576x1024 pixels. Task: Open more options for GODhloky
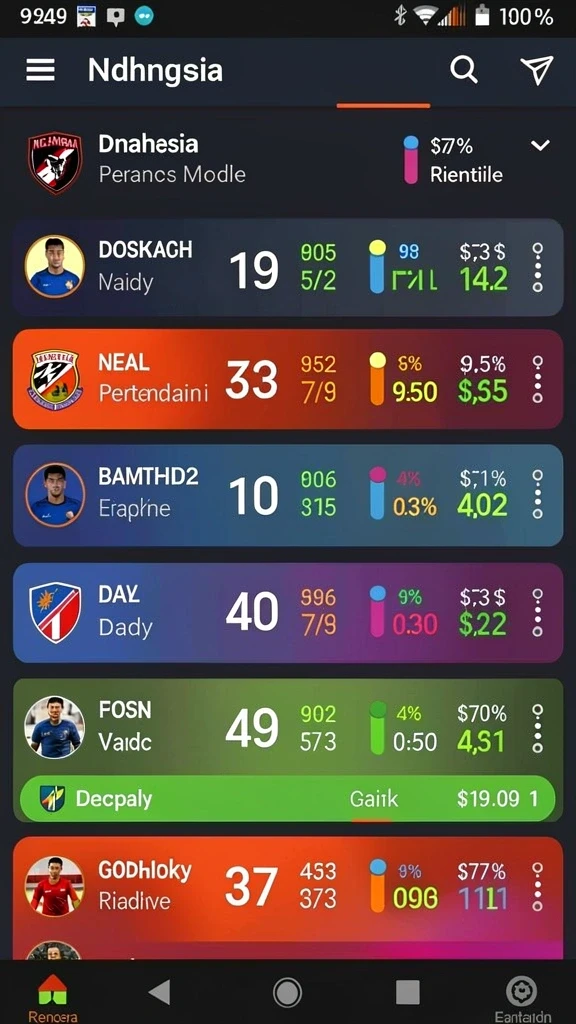pos(537,886)
